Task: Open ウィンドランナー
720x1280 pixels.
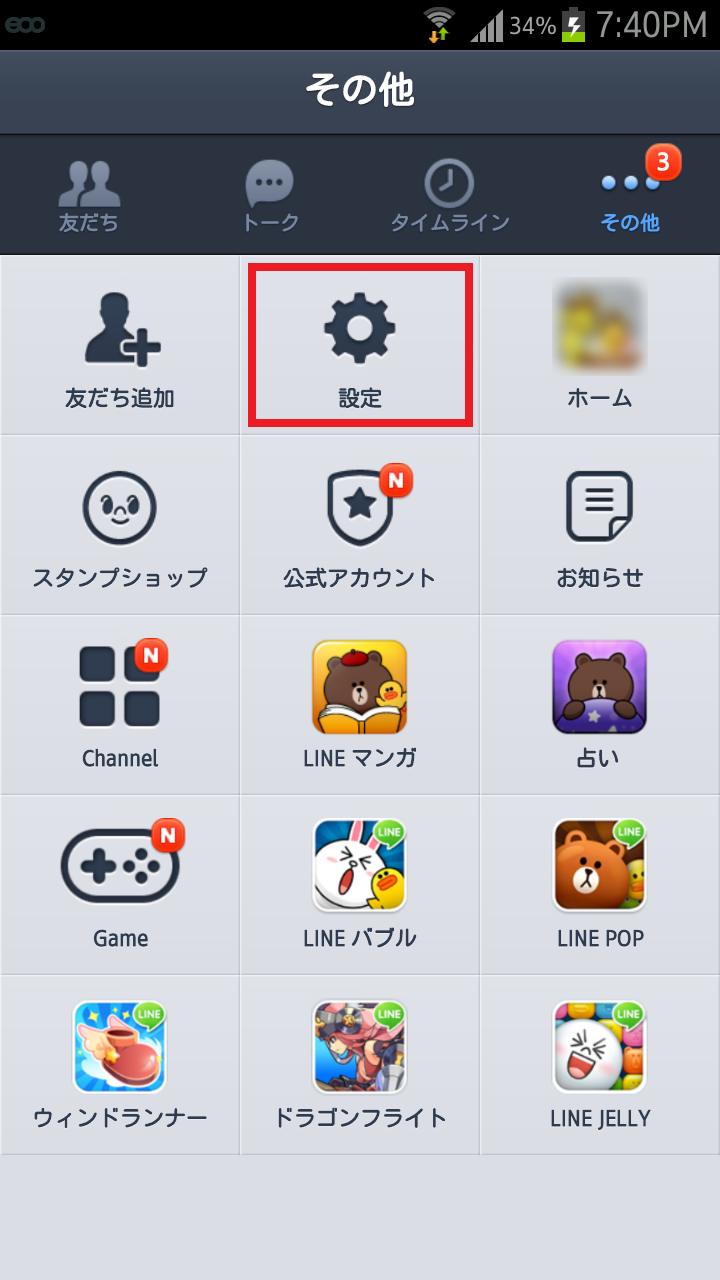Action: (x=120, y=1065)
